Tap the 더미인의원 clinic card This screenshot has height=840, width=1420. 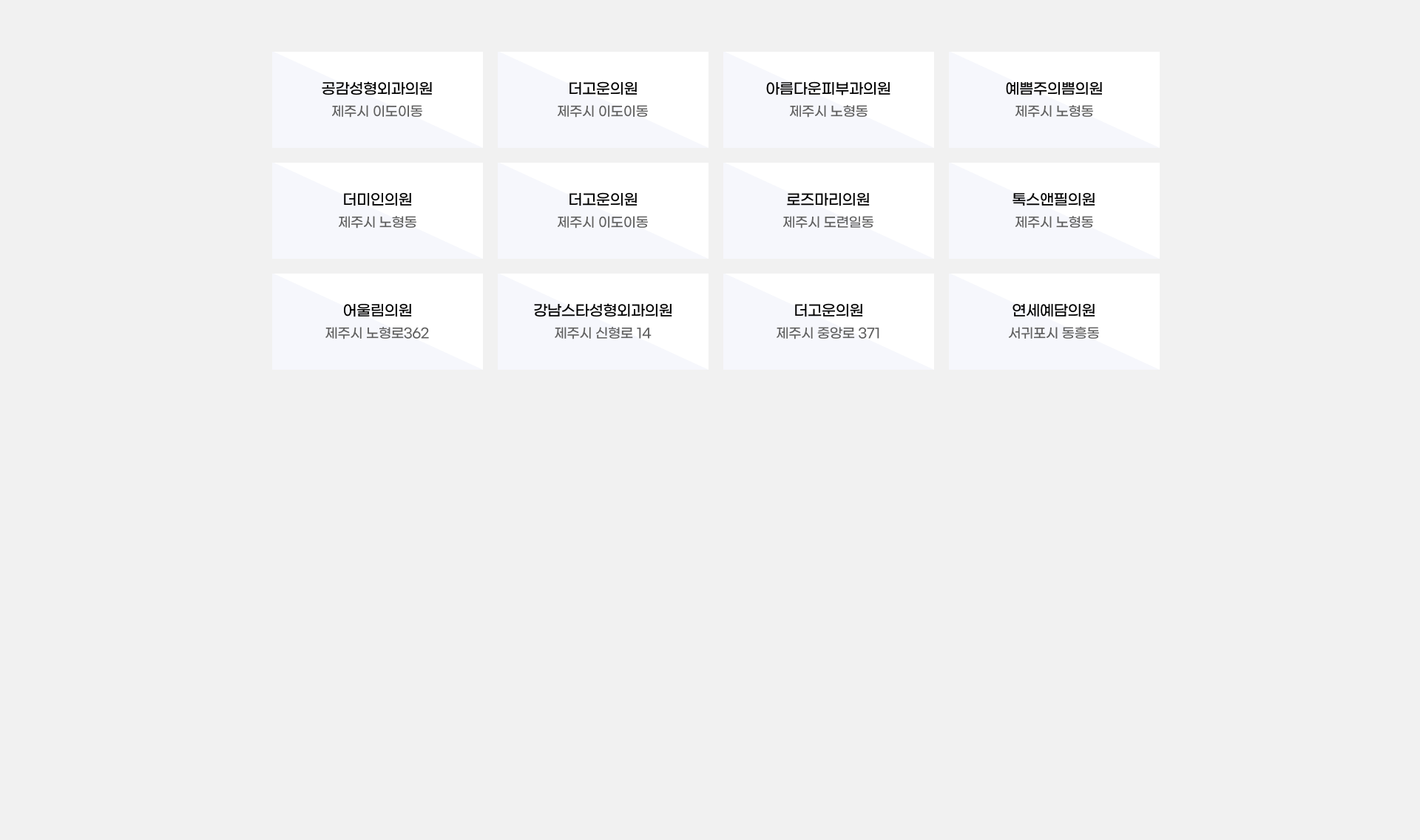pos(377,210)
